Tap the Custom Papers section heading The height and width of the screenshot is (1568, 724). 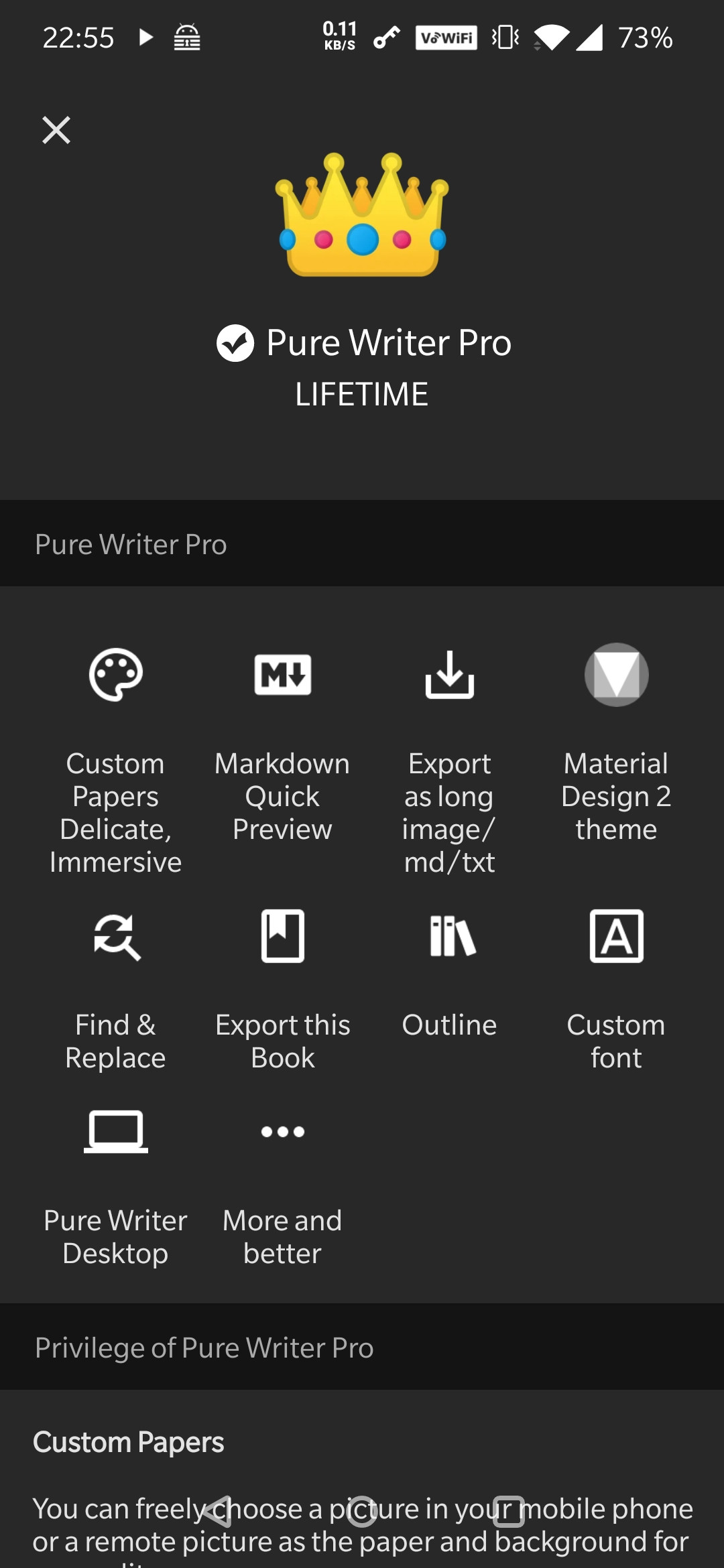pos(129,1442)
